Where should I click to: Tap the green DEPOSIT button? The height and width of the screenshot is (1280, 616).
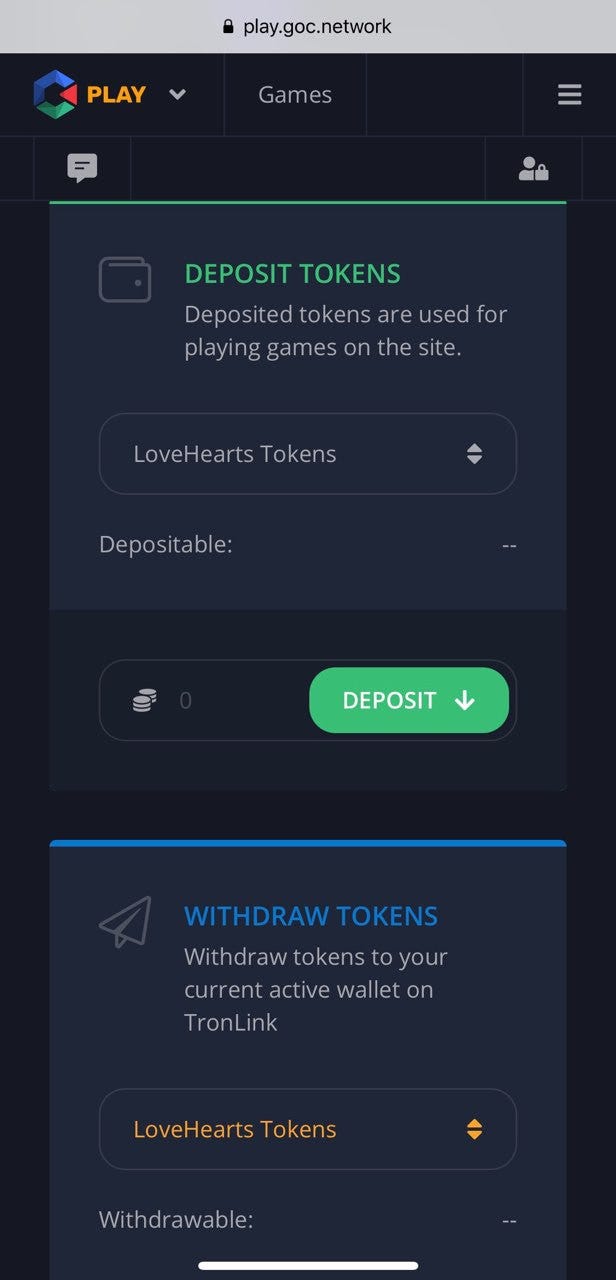click(408, 700)
